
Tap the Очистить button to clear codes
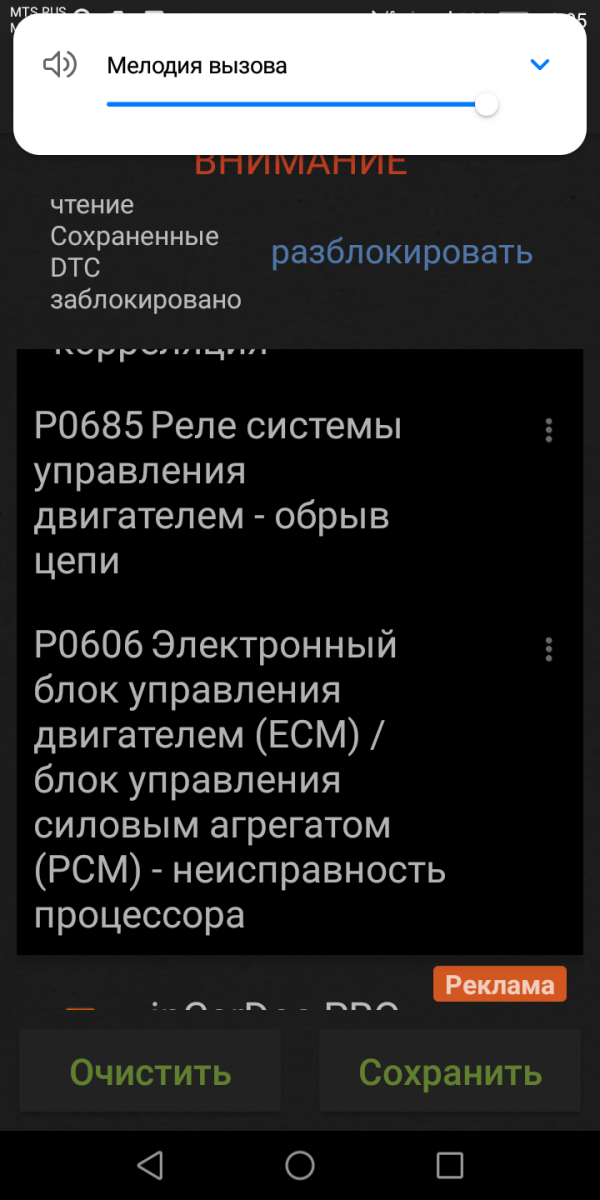[151, 1072]
